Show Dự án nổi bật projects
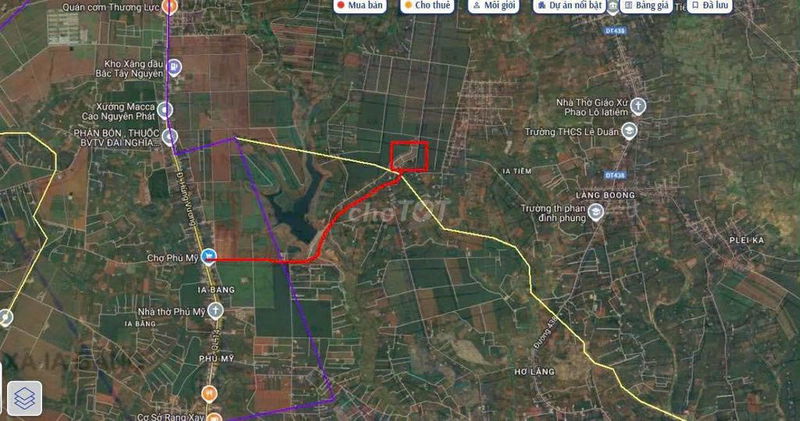 click(x=569, y=6)
